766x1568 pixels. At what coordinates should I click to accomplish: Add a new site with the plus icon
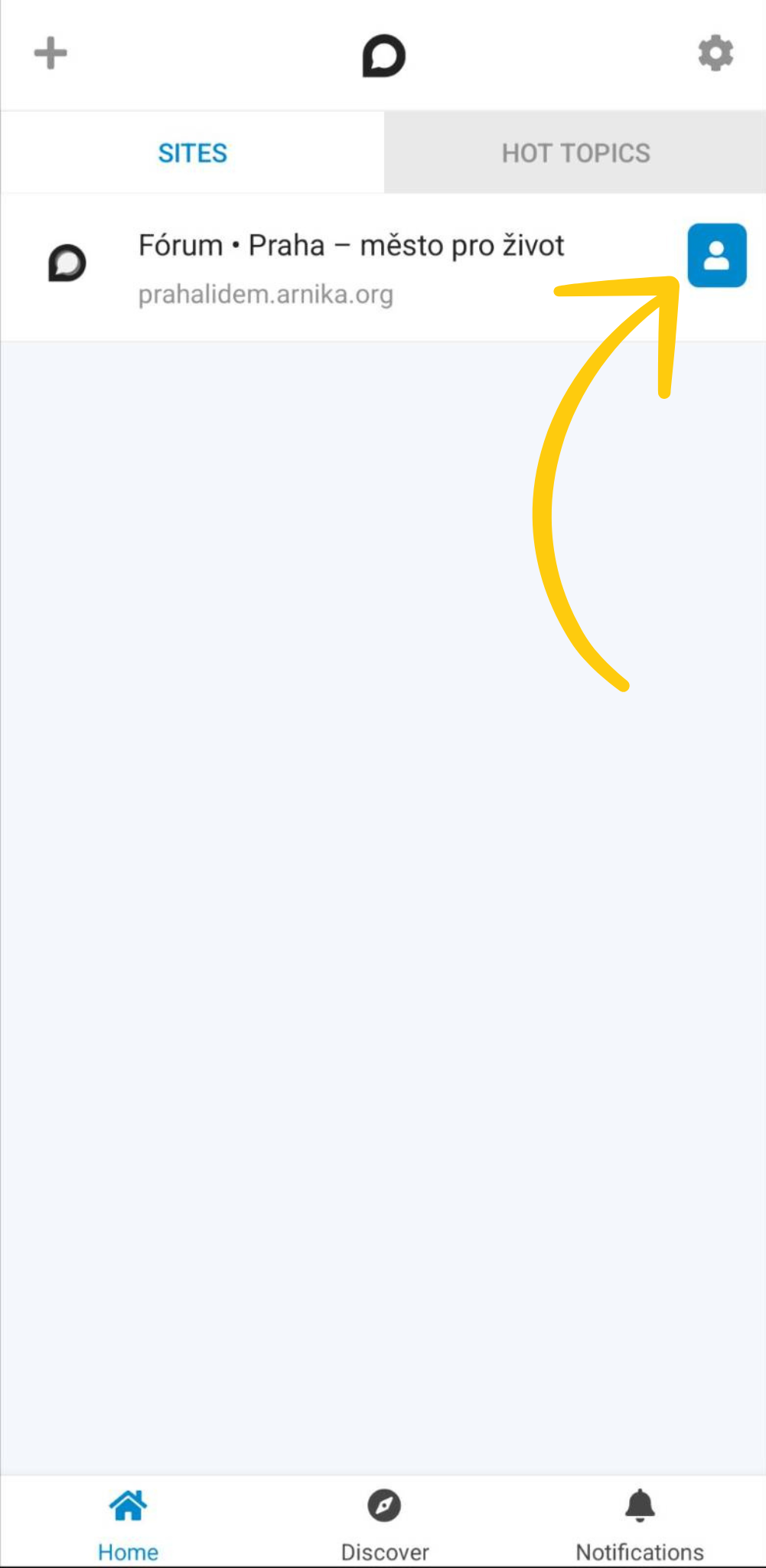point(51,54)
